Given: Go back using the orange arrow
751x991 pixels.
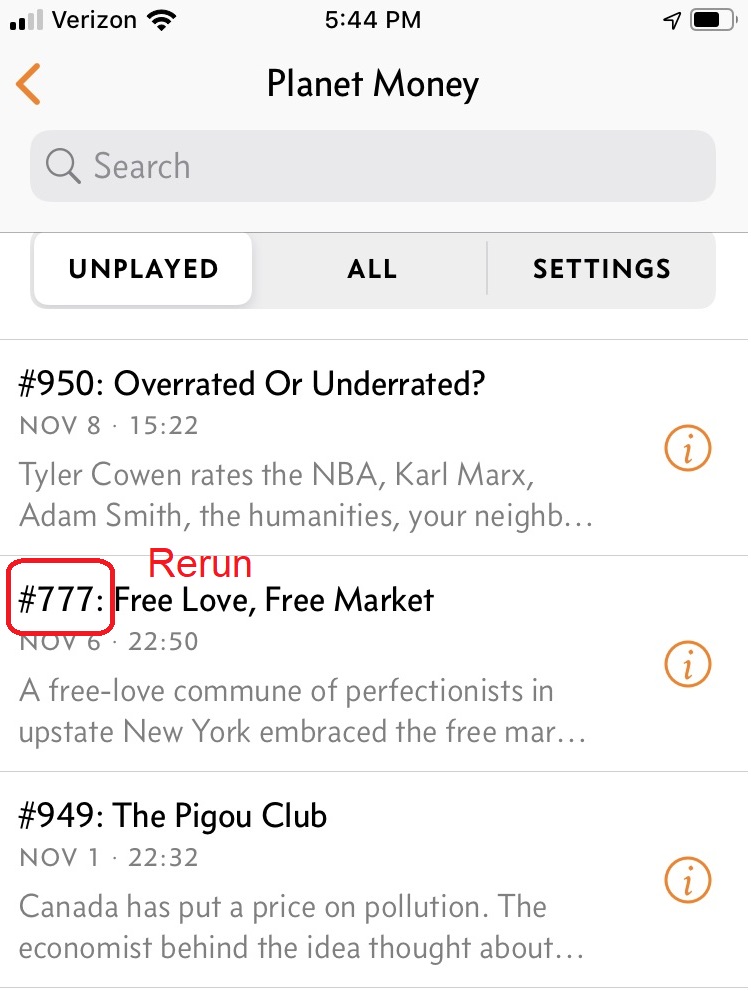Looking at the screenshot, I should [29, 84].
